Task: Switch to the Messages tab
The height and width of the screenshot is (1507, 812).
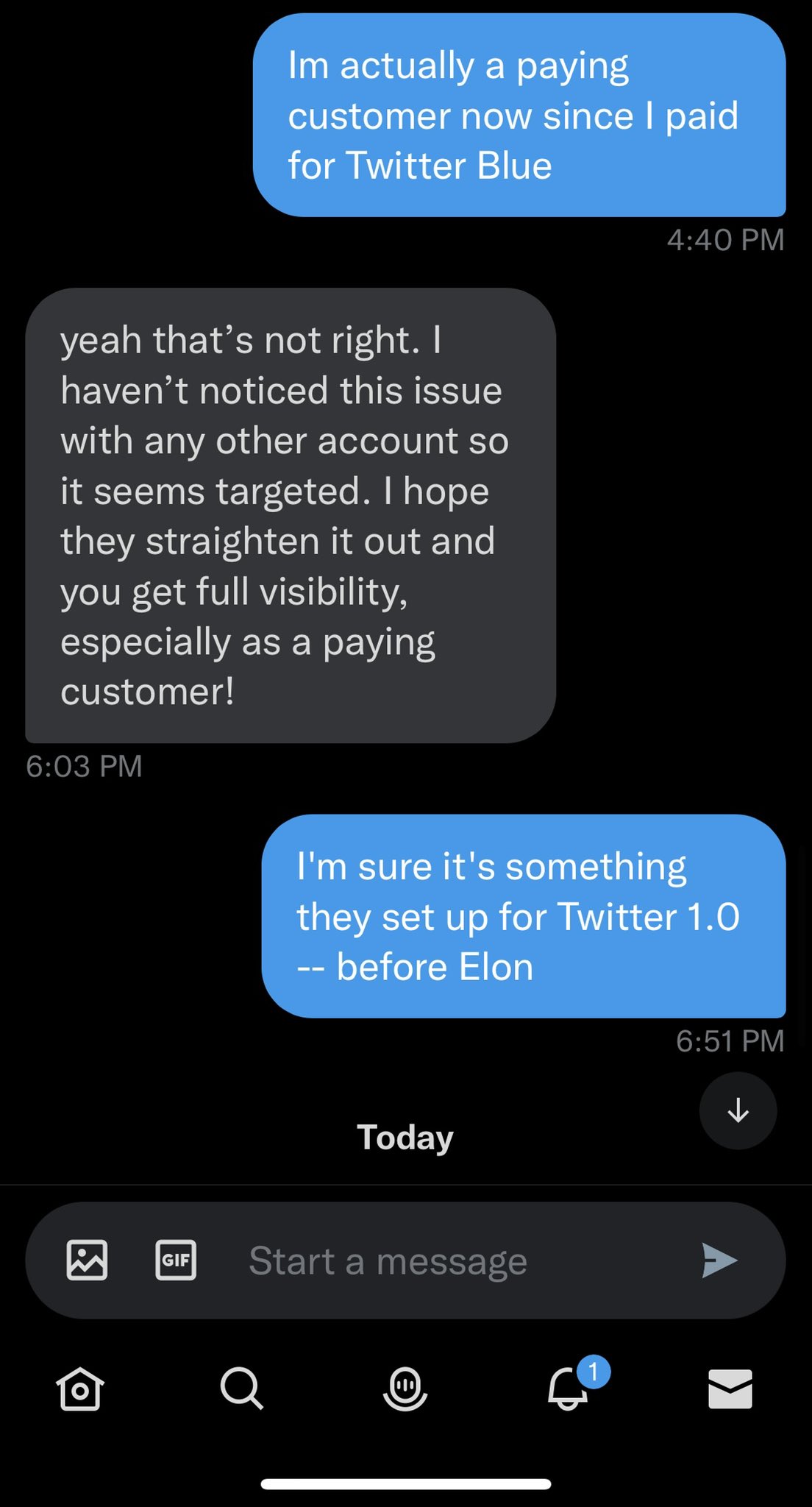Action: (730, 1389)
